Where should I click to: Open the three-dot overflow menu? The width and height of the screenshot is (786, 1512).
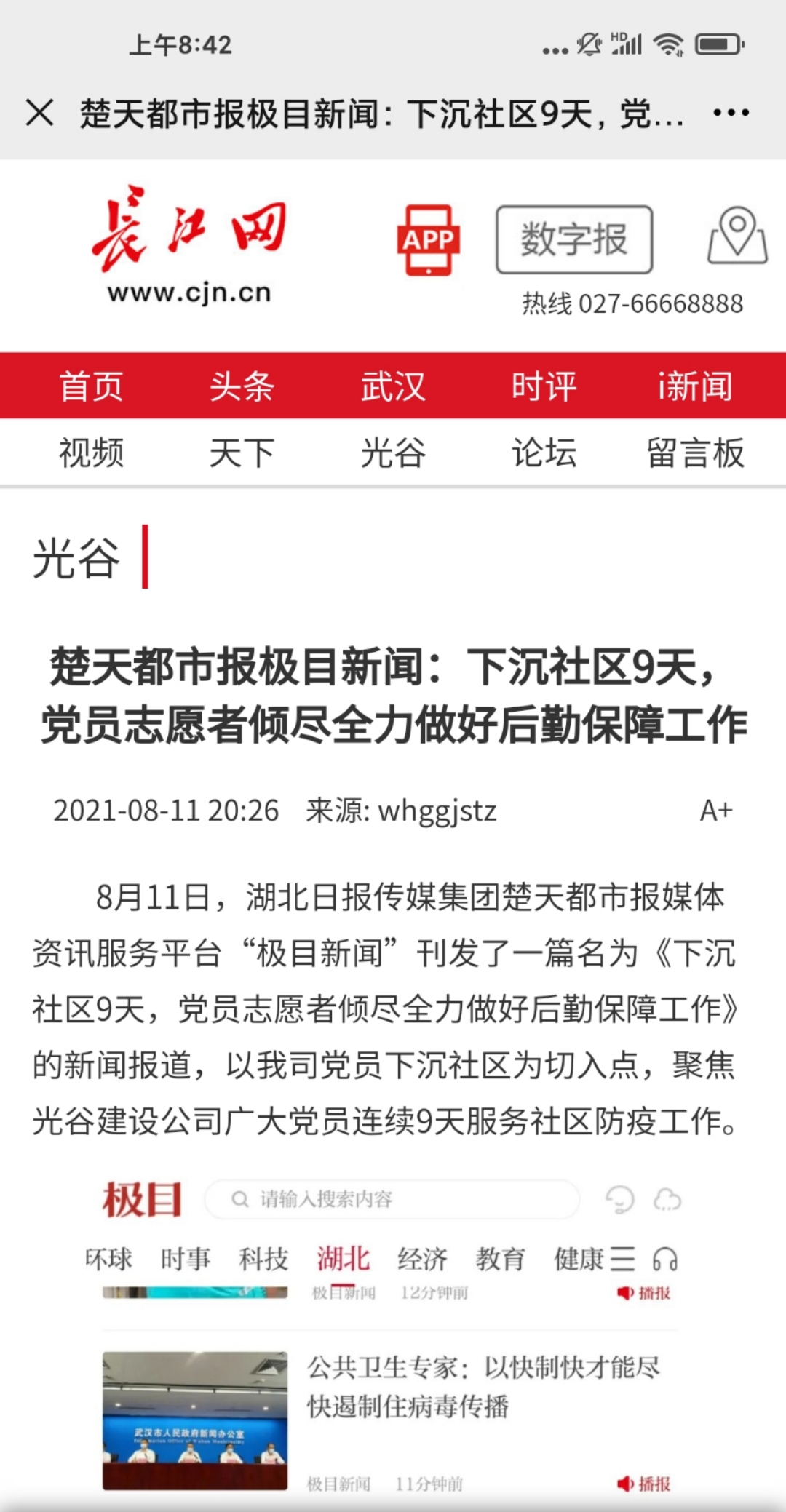(731, 113)
